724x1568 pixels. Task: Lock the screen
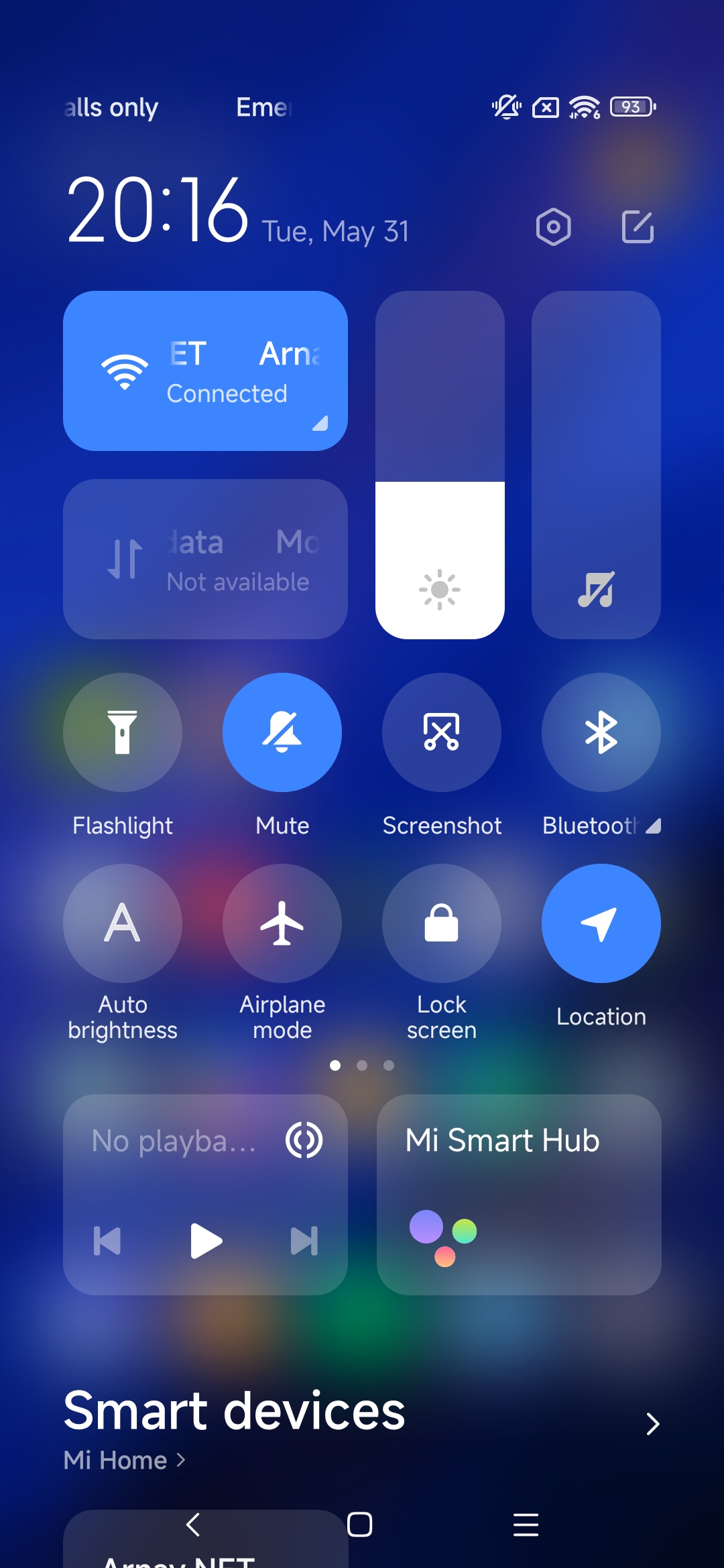442,923
